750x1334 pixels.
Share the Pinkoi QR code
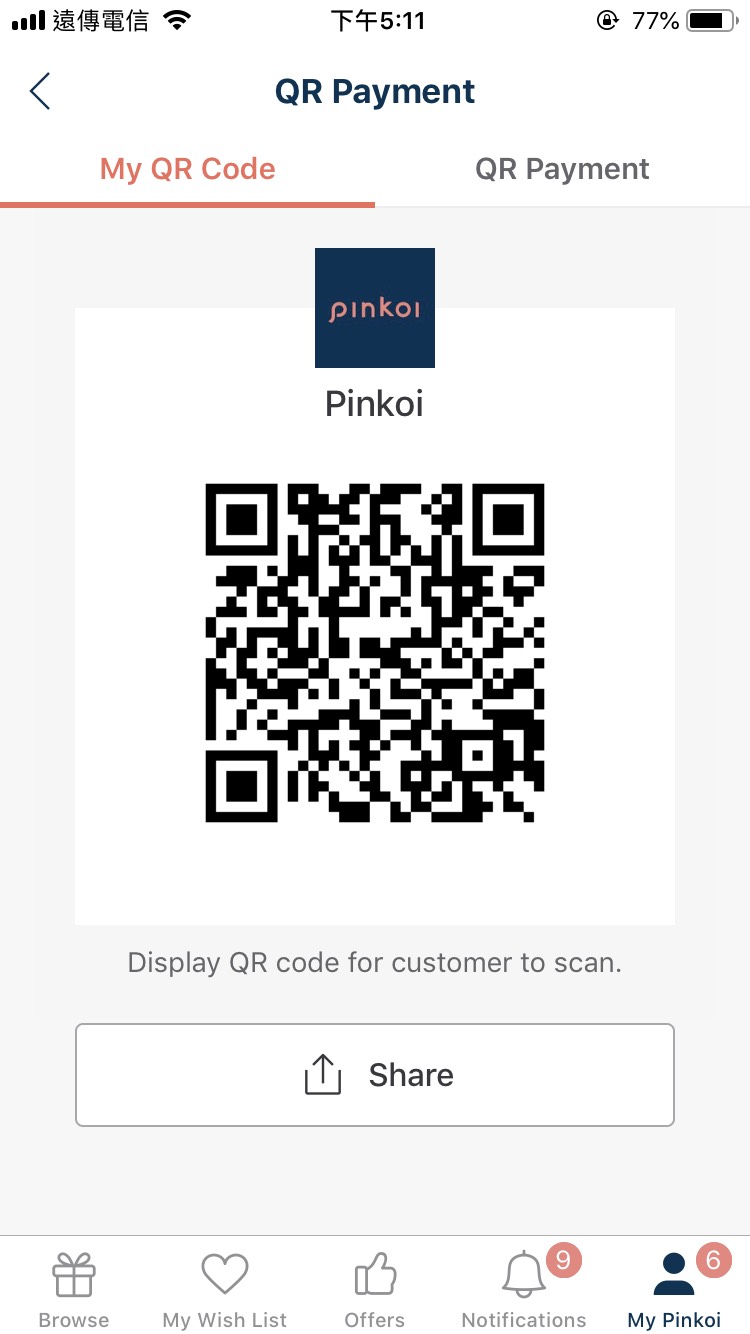click(375, 1075)
